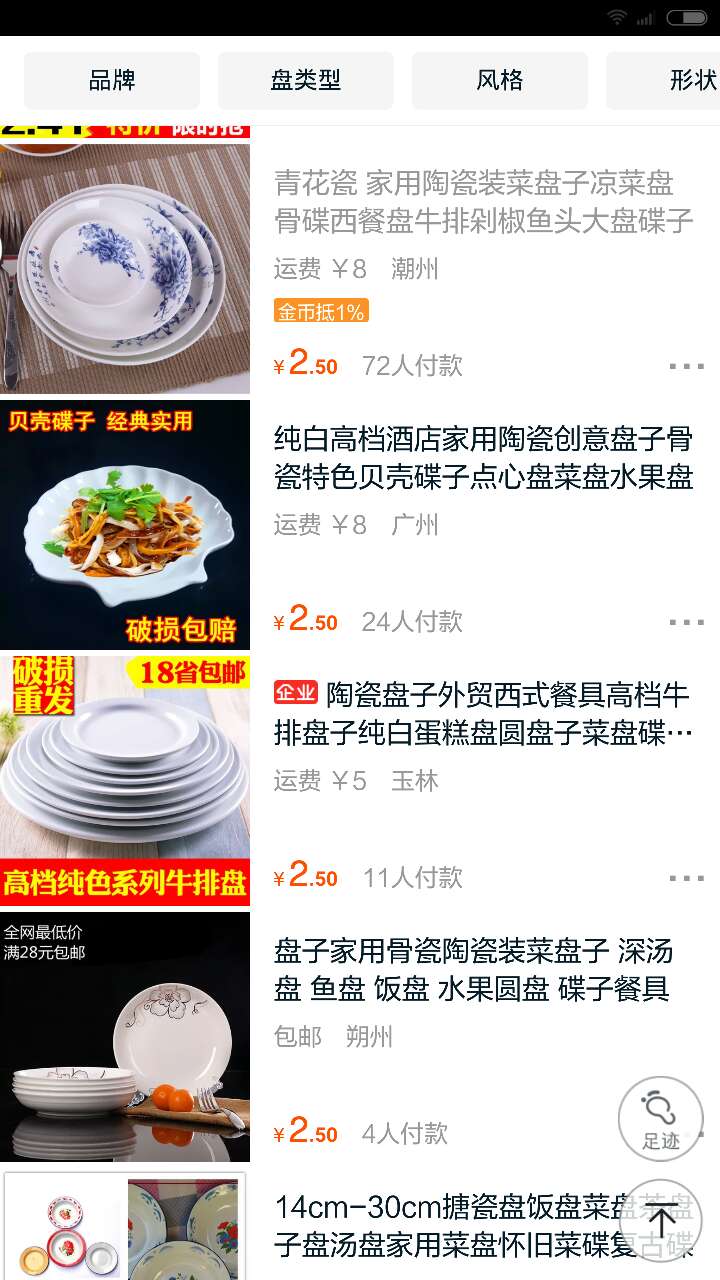Open the 青花瓷 plate listing from 潮州
This screenshot has height=1280, width=720.
(484, 202)
